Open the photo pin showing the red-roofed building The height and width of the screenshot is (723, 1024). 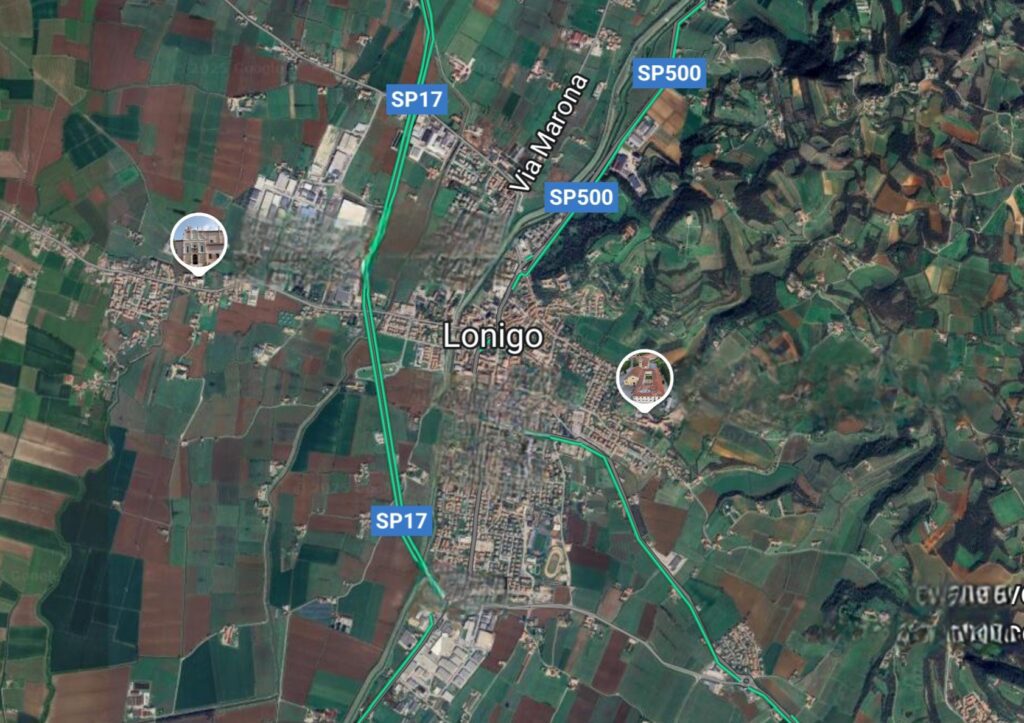[x=645, y=377]
